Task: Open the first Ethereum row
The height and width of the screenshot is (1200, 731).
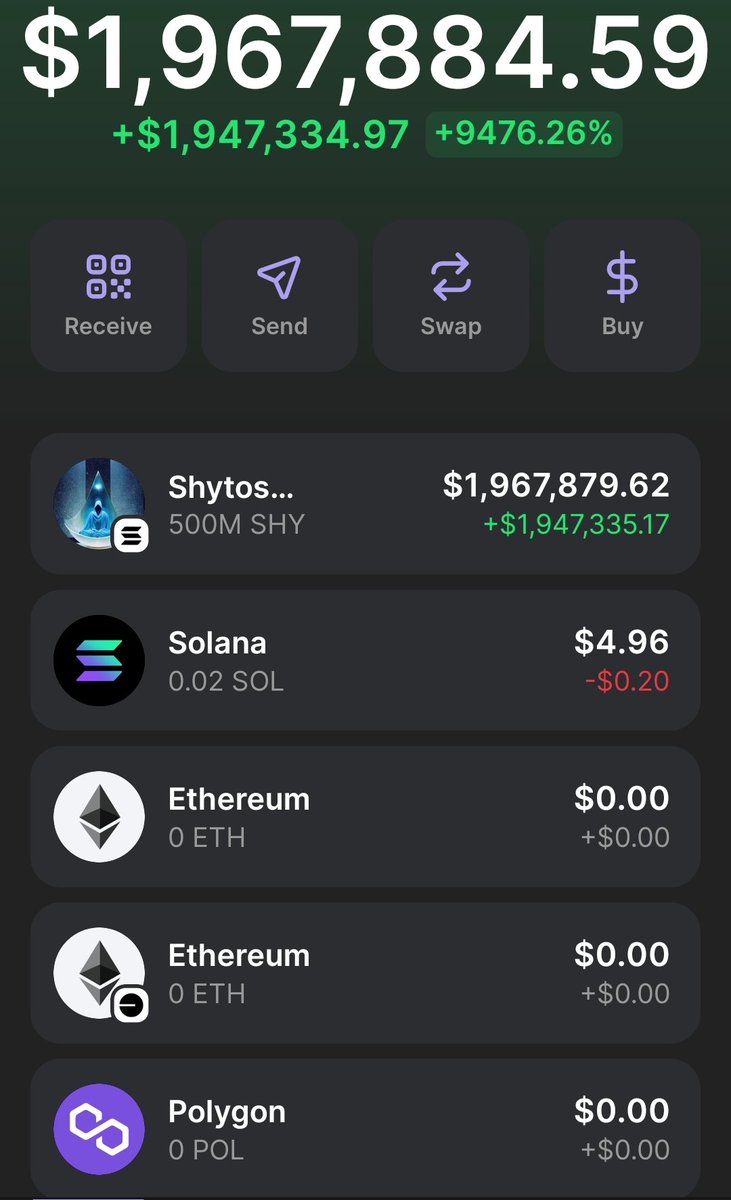Action: (365, 816)
